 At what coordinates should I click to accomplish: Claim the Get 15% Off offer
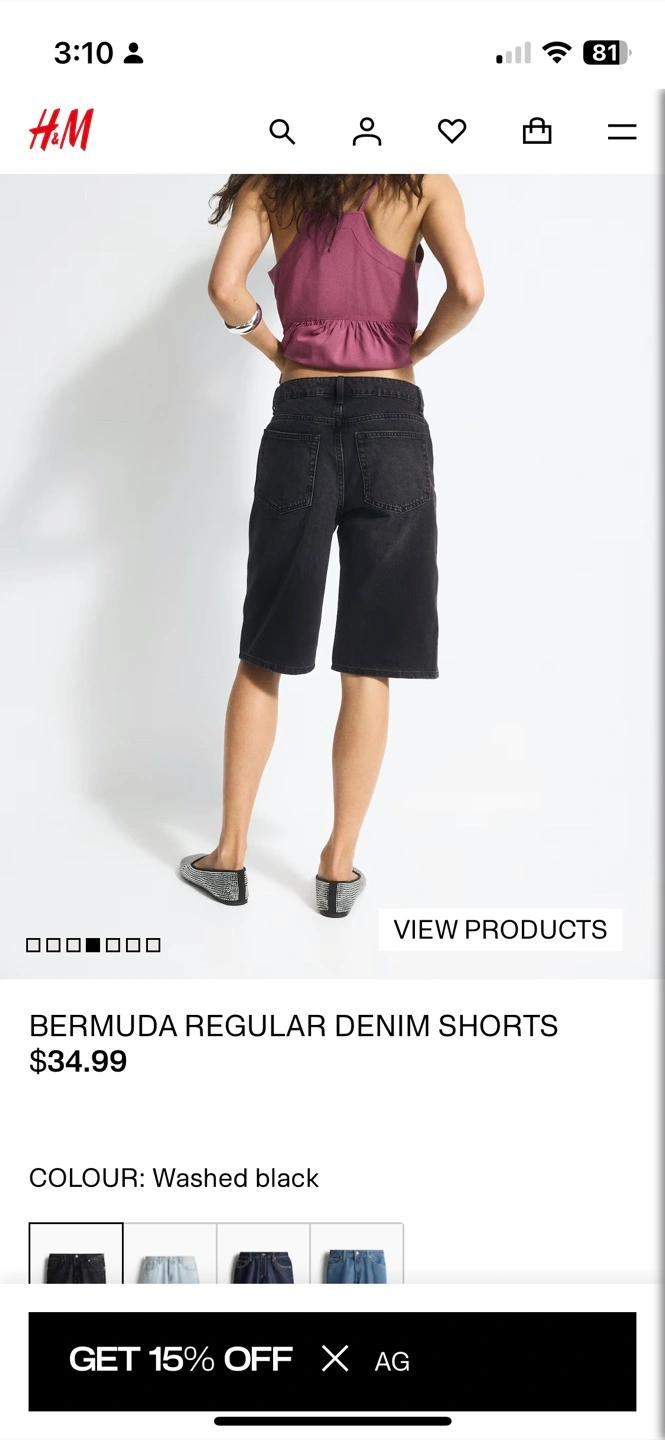pos(180,1359)
